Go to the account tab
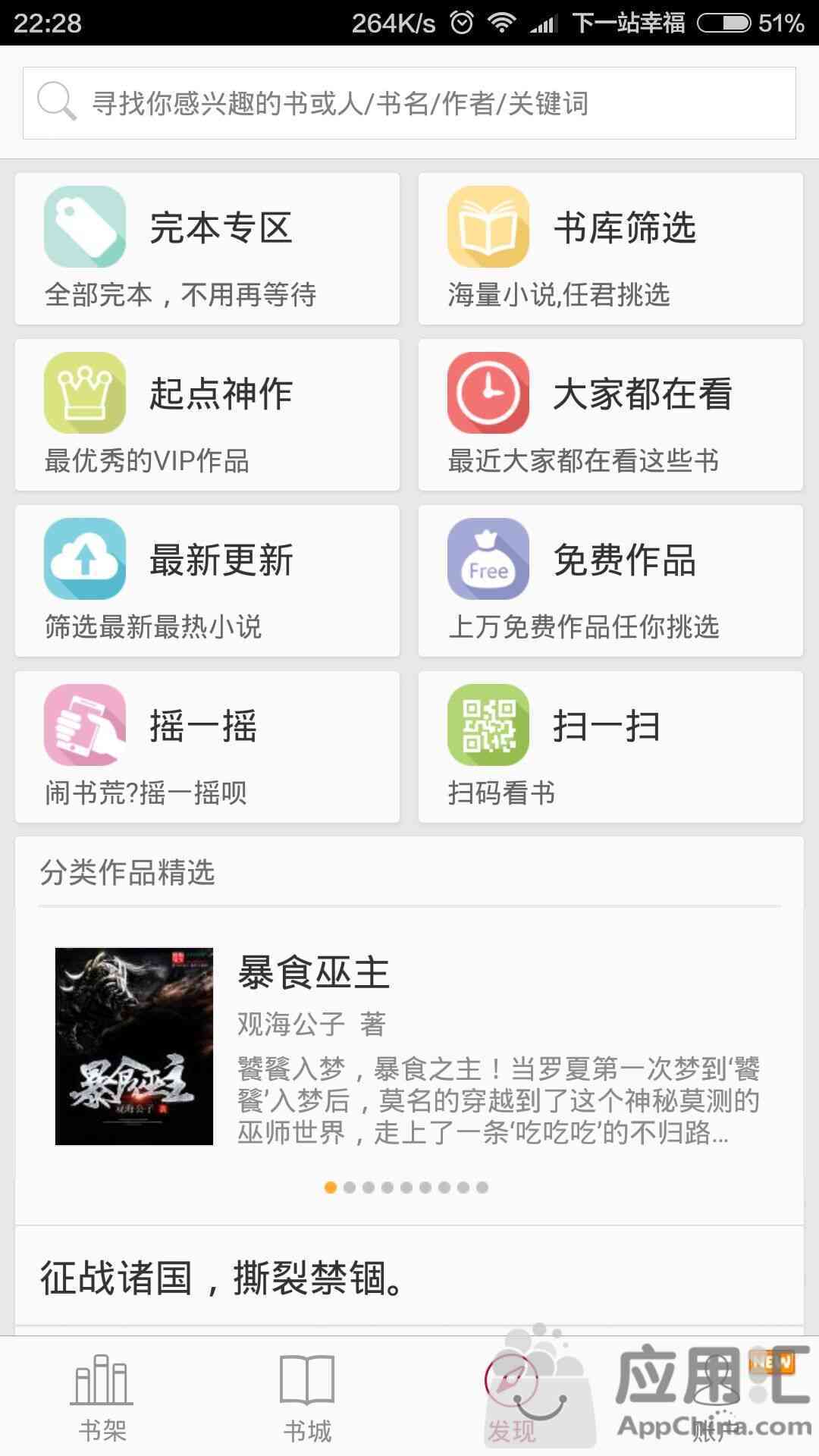Viewport: 819px width, 1456px height. (717, 1397)
